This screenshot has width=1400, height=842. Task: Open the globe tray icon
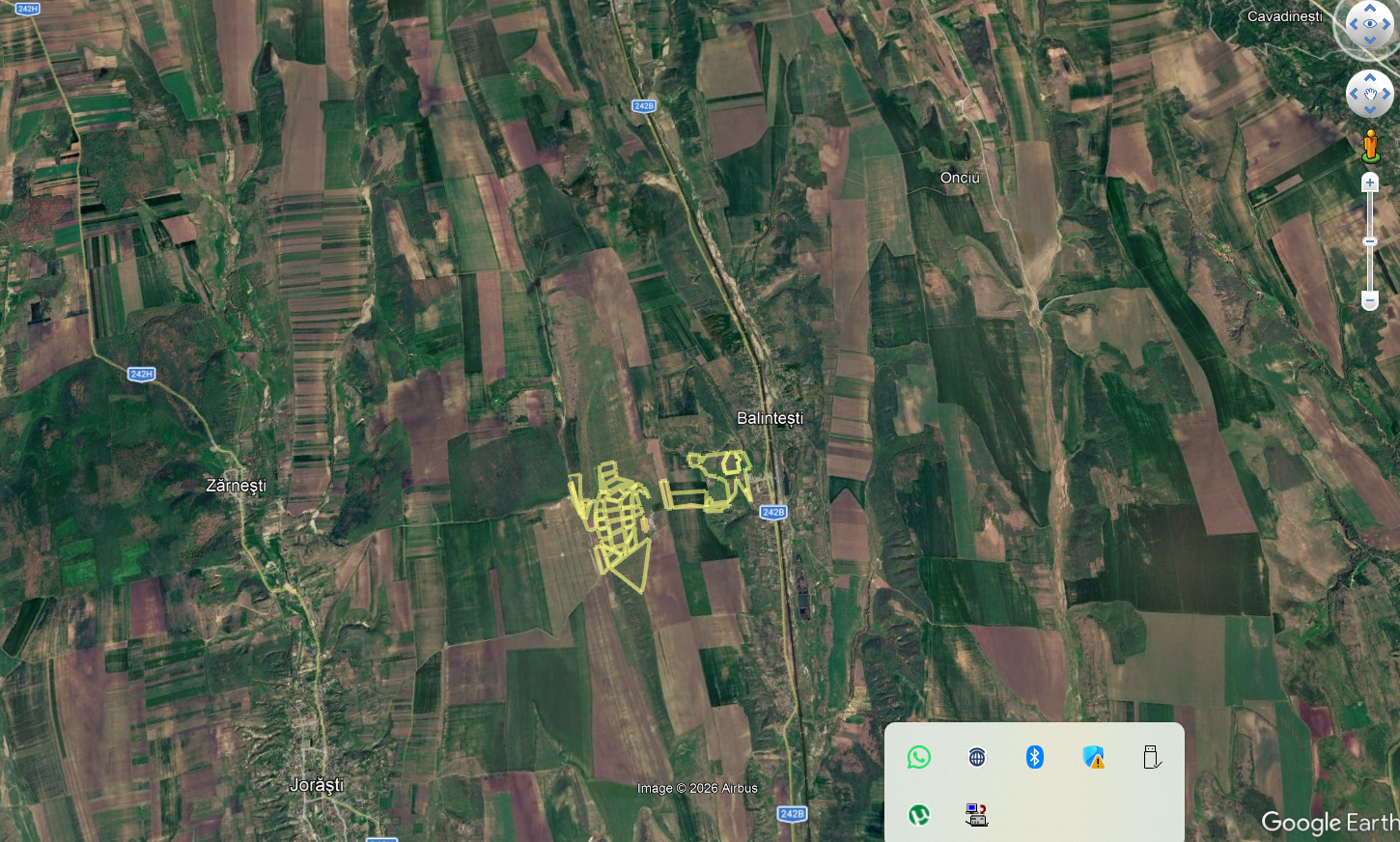pos(977,757)
